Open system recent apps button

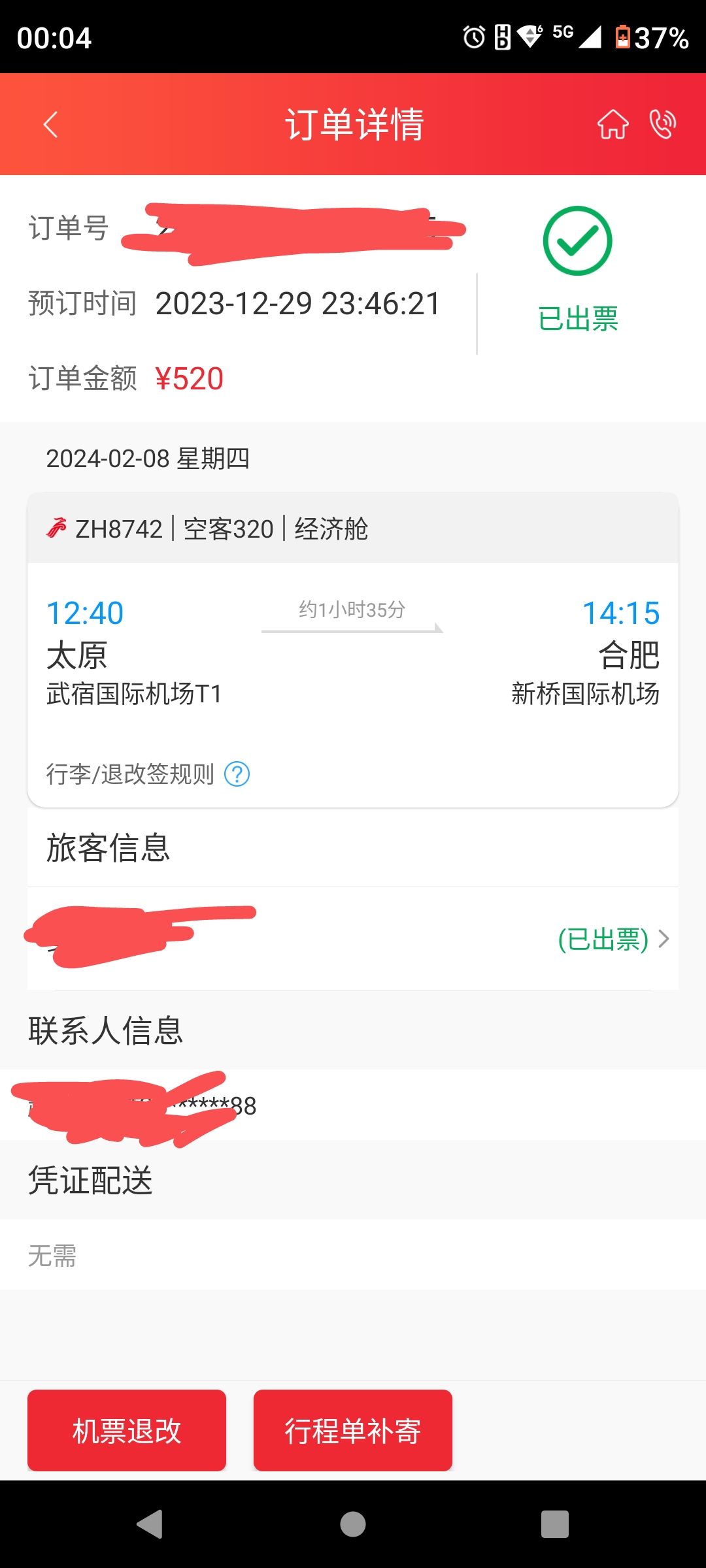554,1524
